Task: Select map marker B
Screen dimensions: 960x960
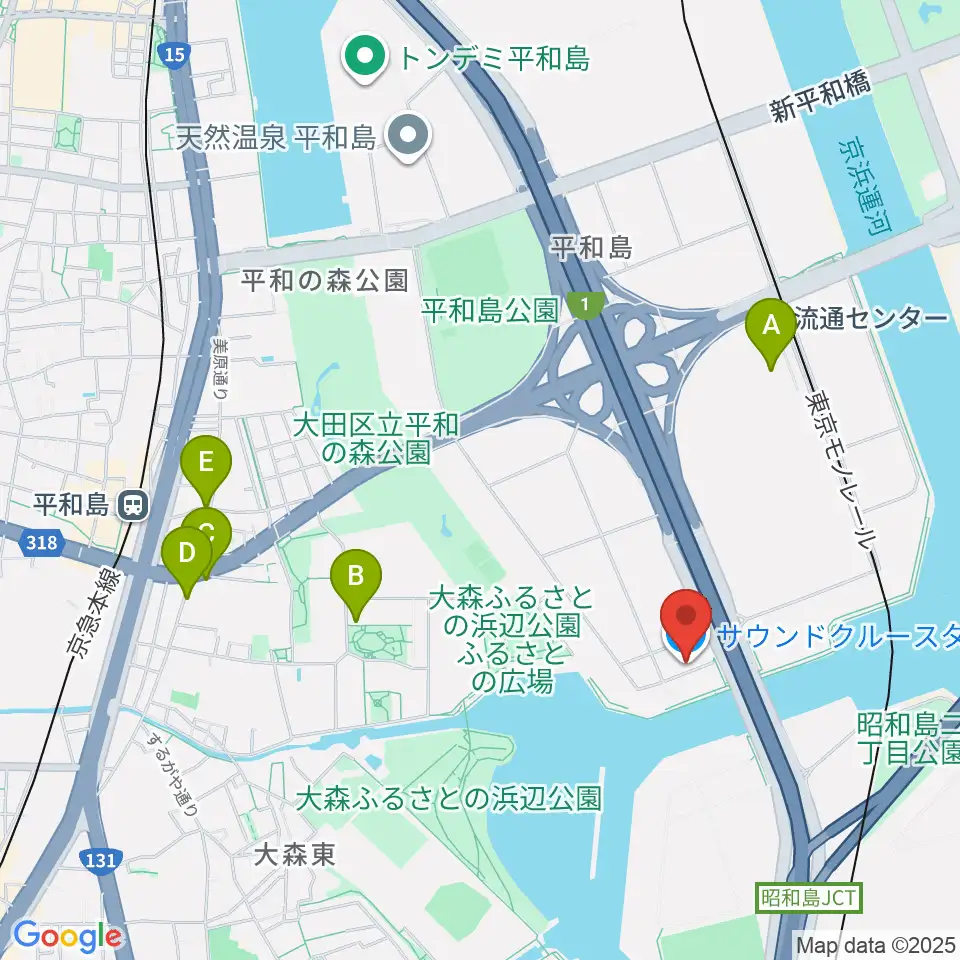Action: tap(356, 582)
